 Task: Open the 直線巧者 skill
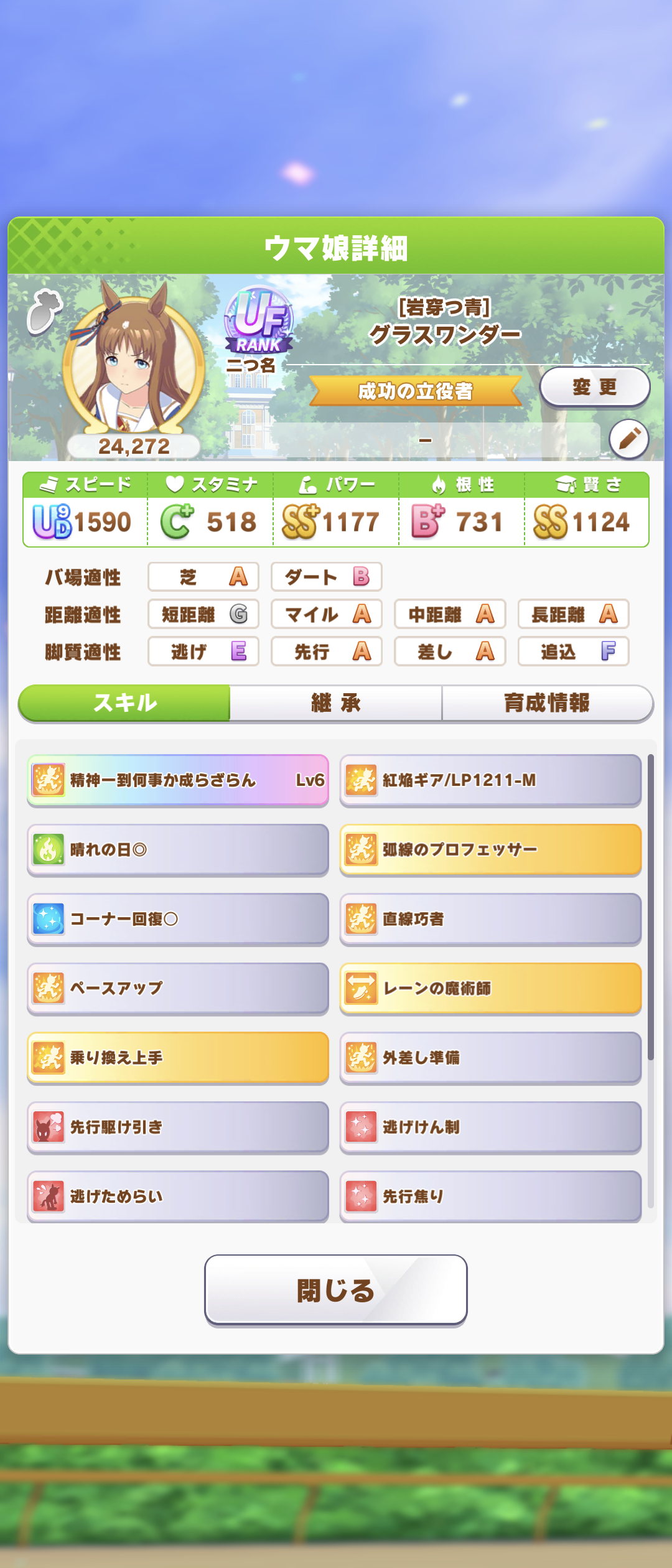click(490, 919)
